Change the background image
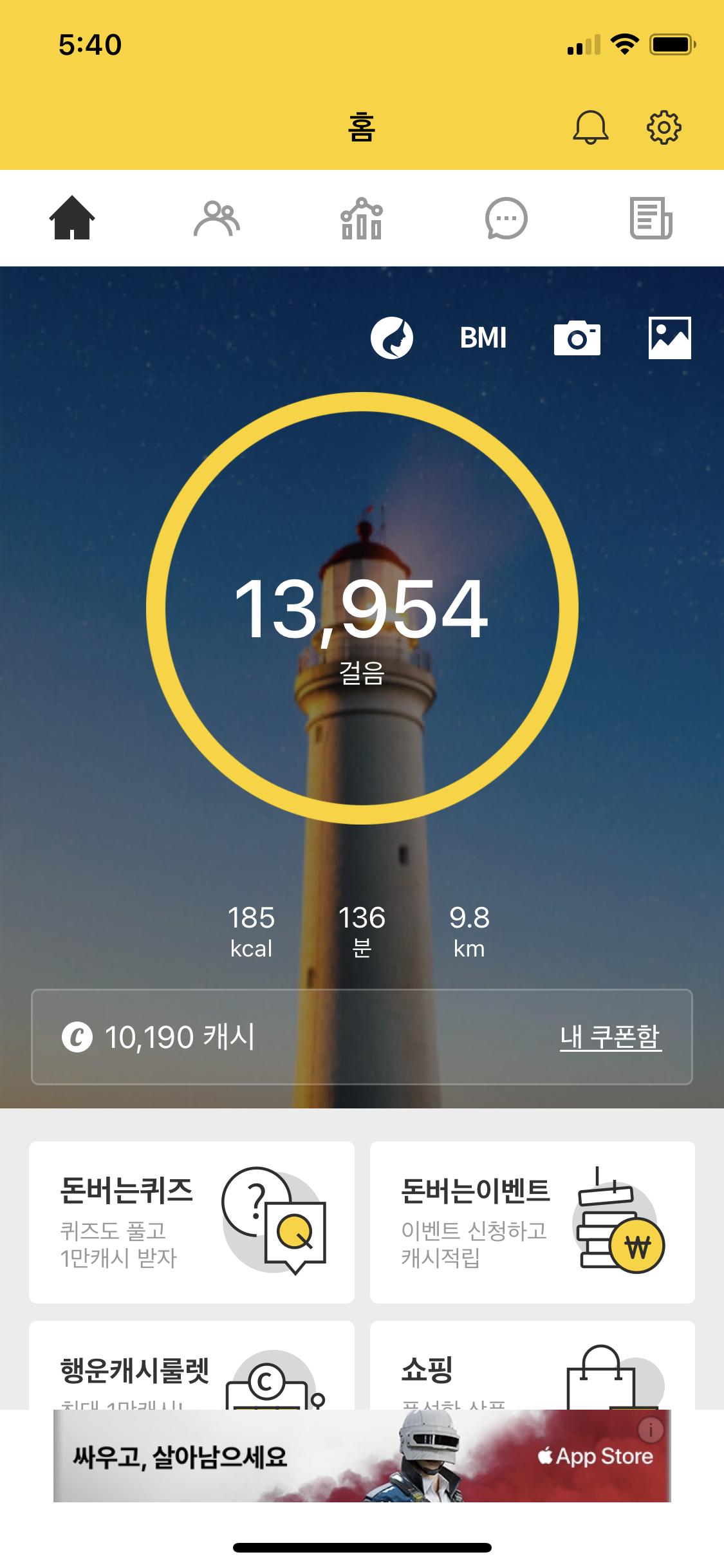The height and width of the screenshot is (1568, 724). coord(669,338)
